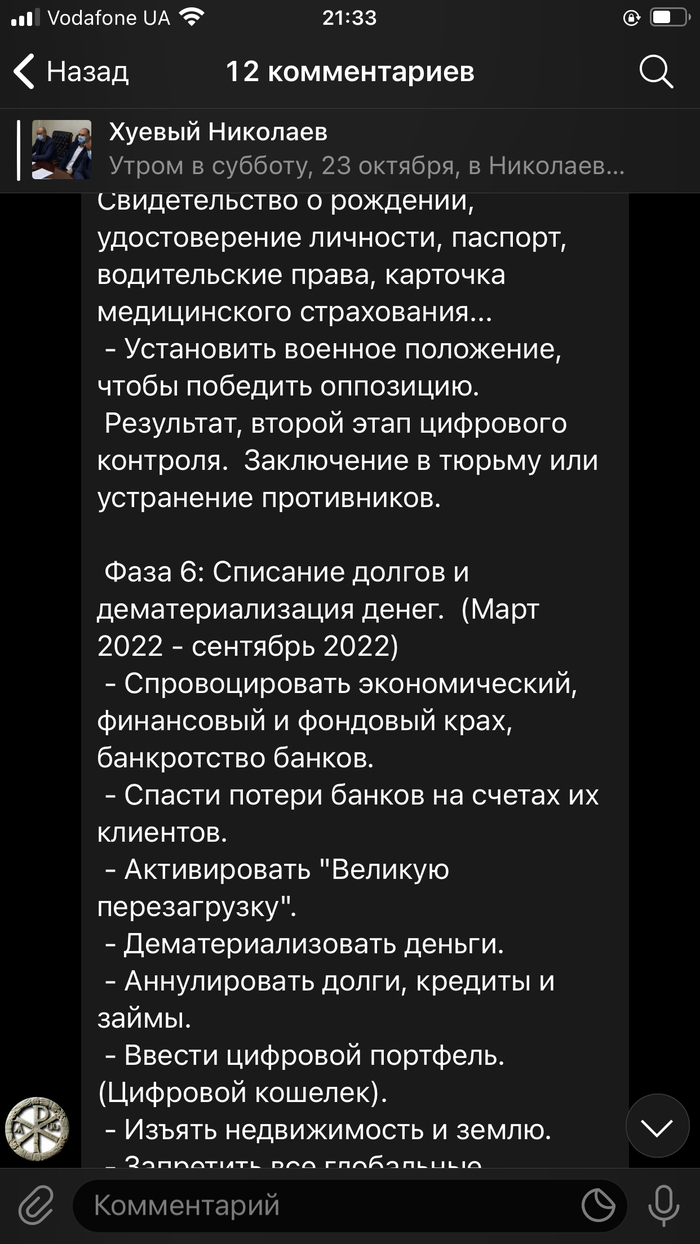Tap the attach paperclip icon
Screen dimensions: 700x1244
click(36, 1206)
